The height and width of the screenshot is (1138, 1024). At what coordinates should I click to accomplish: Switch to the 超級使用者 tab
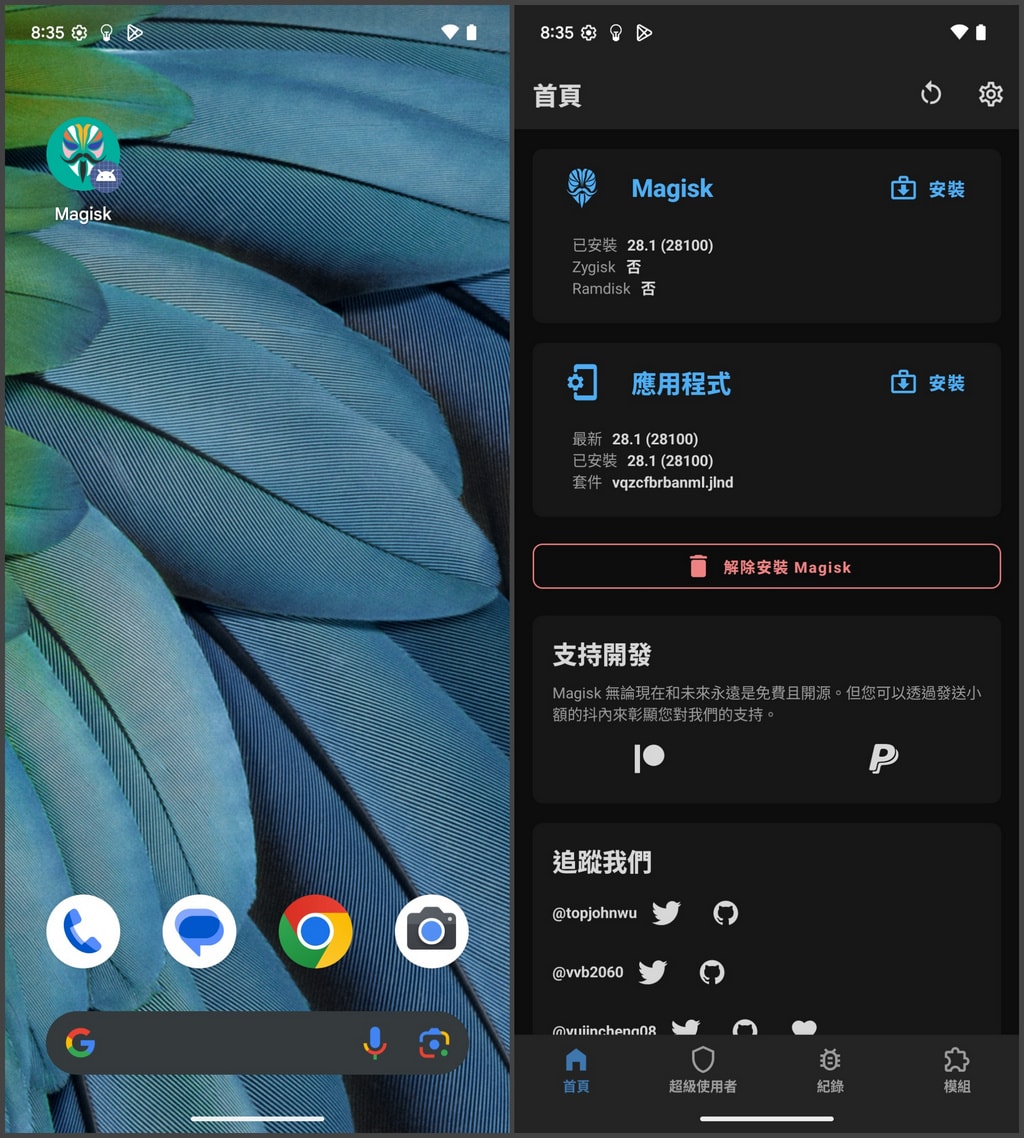[x=703, y=1071]
